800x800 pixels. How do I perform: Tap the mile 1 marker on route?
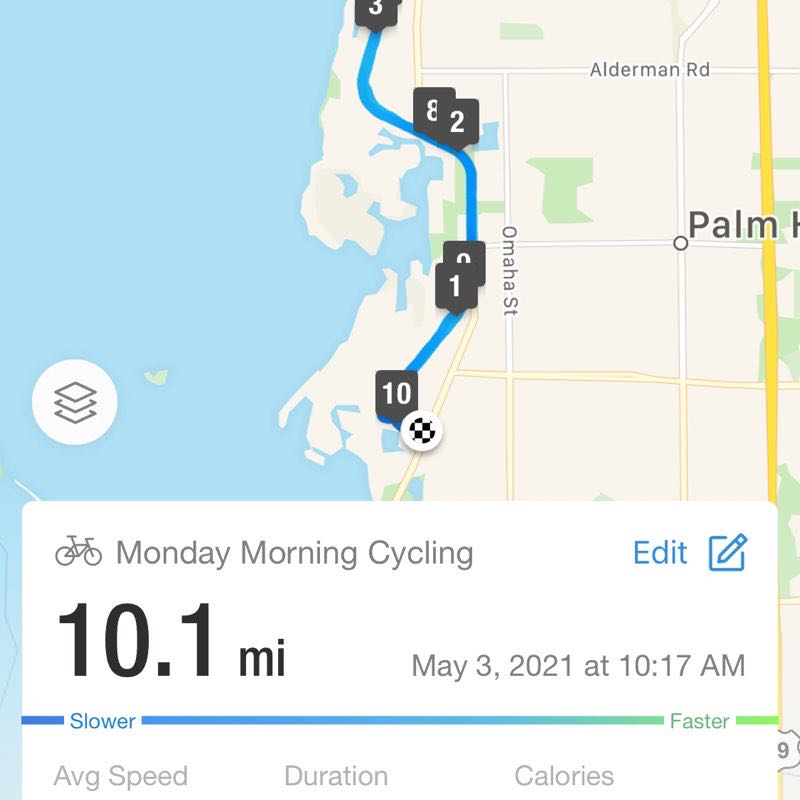pyautogui.click(x=455, y=288)
